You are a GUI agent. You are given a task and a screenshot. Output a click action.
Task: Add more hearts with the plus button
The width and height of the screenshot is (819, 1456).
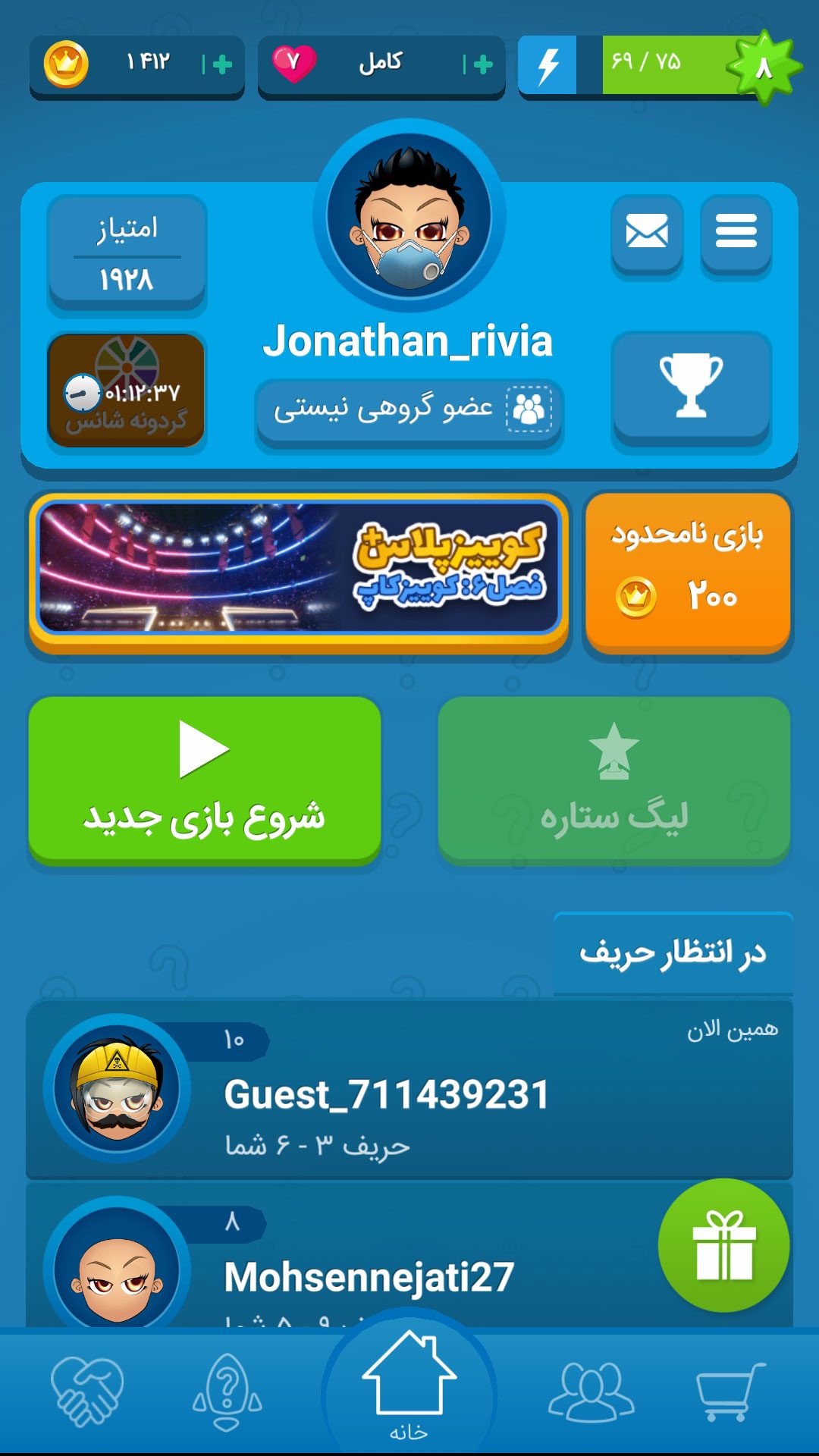482,65
